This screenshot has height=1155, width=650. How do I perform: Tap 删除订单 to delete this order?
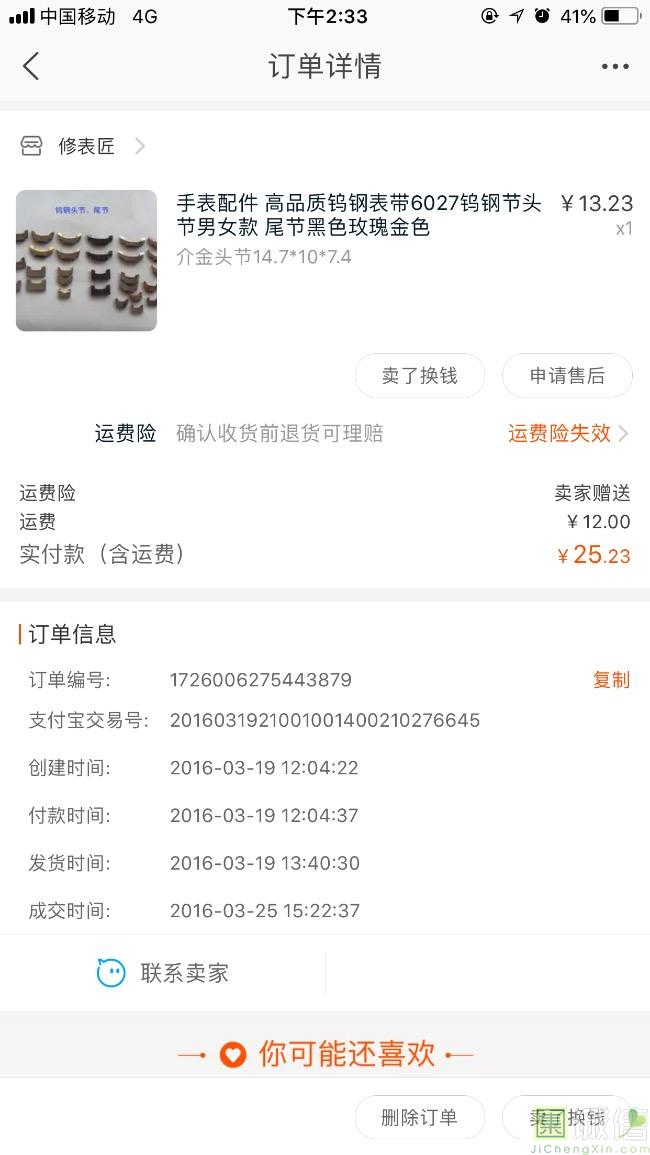pos(419,1117)
